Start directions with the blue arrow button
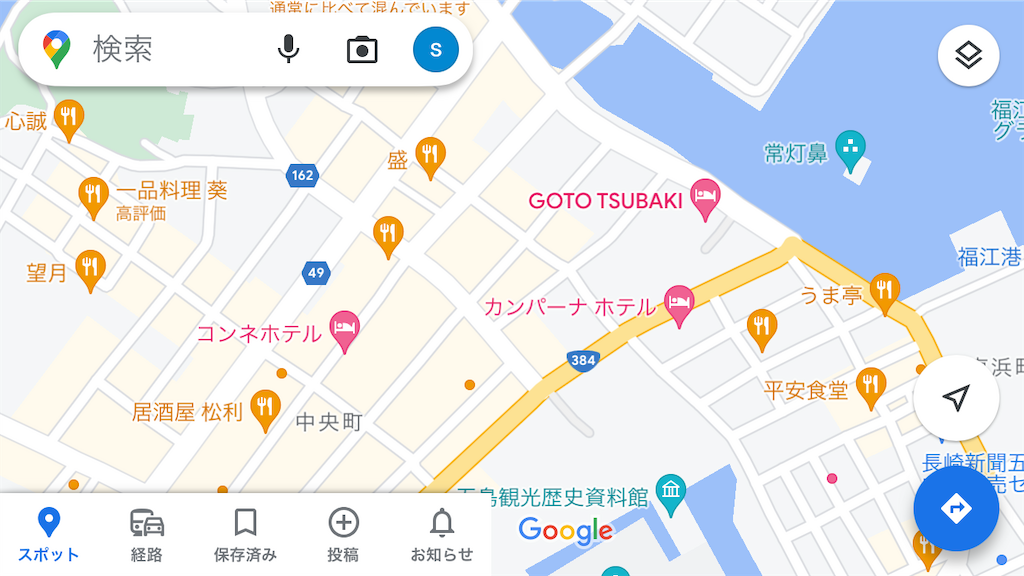Viewport: 1024px width, 576px height. [956, 508]
